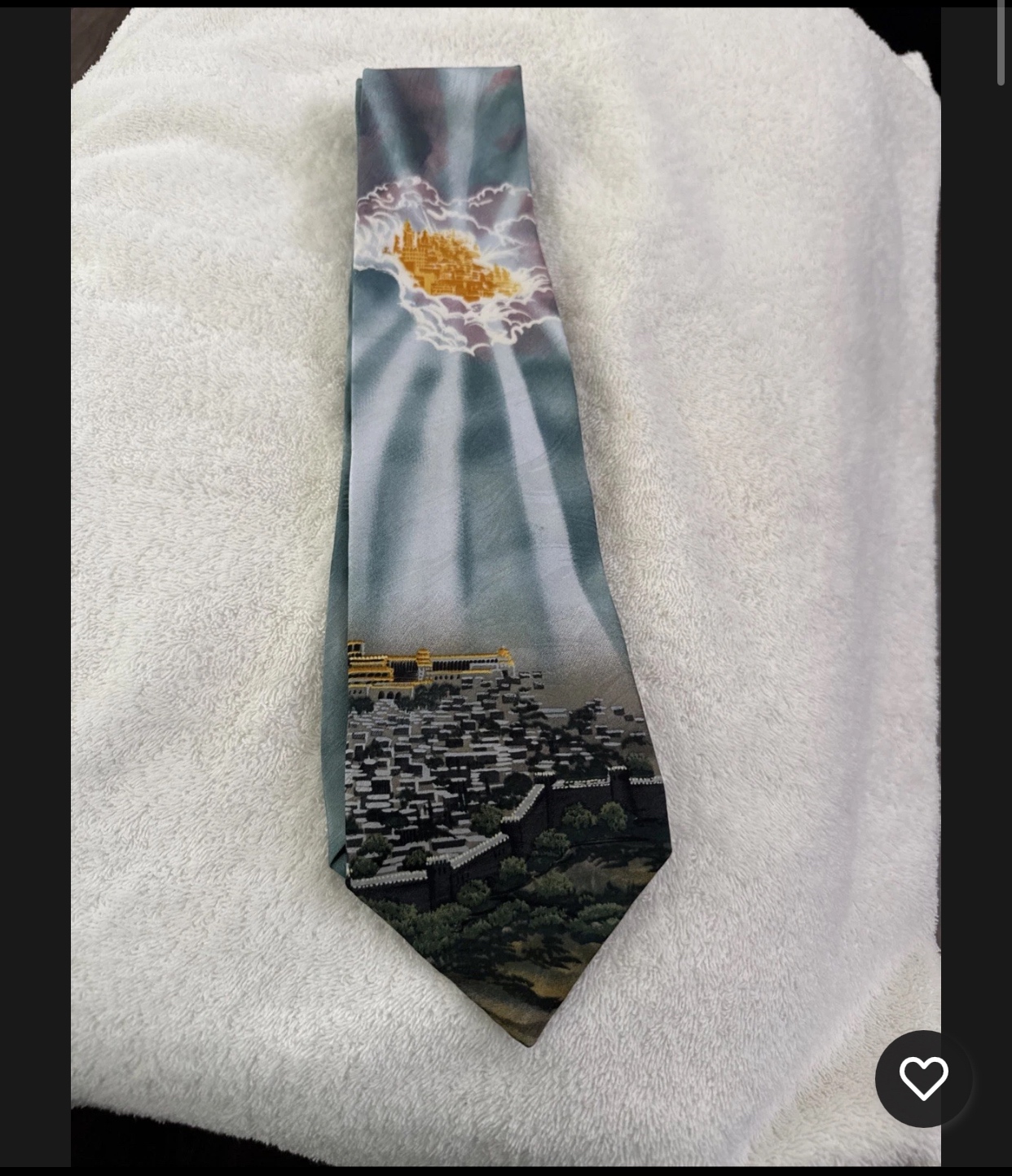The width and height of the screenshot is (1012, 1176).
Task: Favorite this tie listing with the heart
Action: click(923, 1079)
